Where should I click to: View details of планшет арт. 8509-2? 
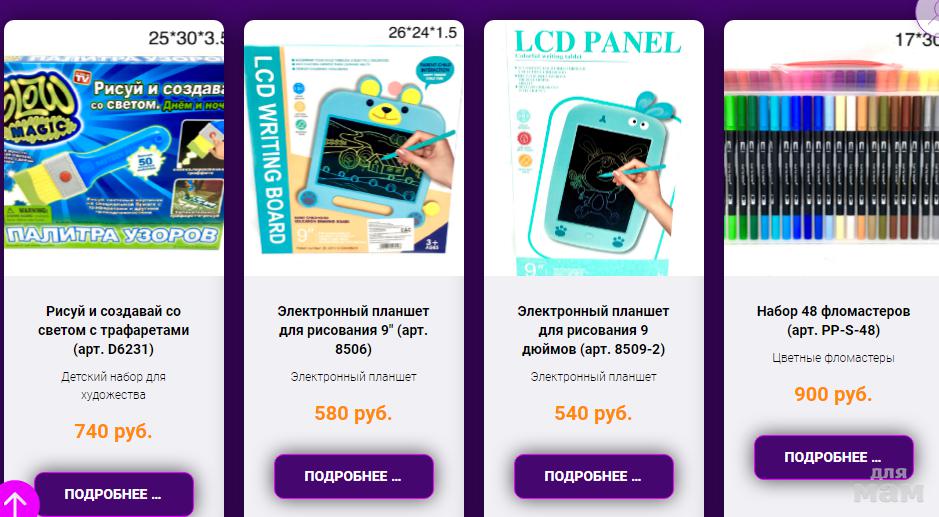point(593,476)
